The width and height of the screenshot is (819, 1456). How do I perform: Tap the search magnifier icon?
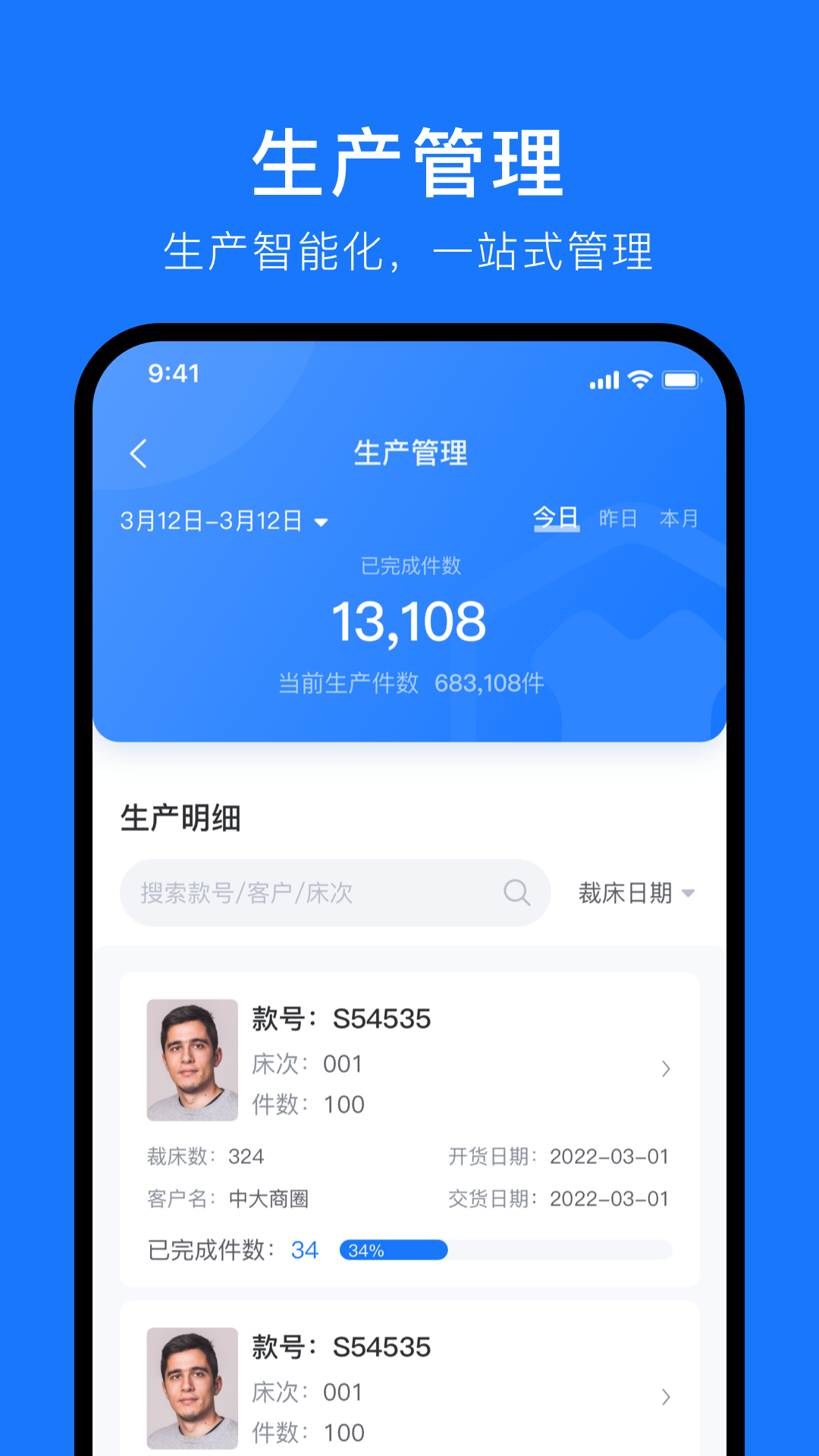[x=518, y=893]
